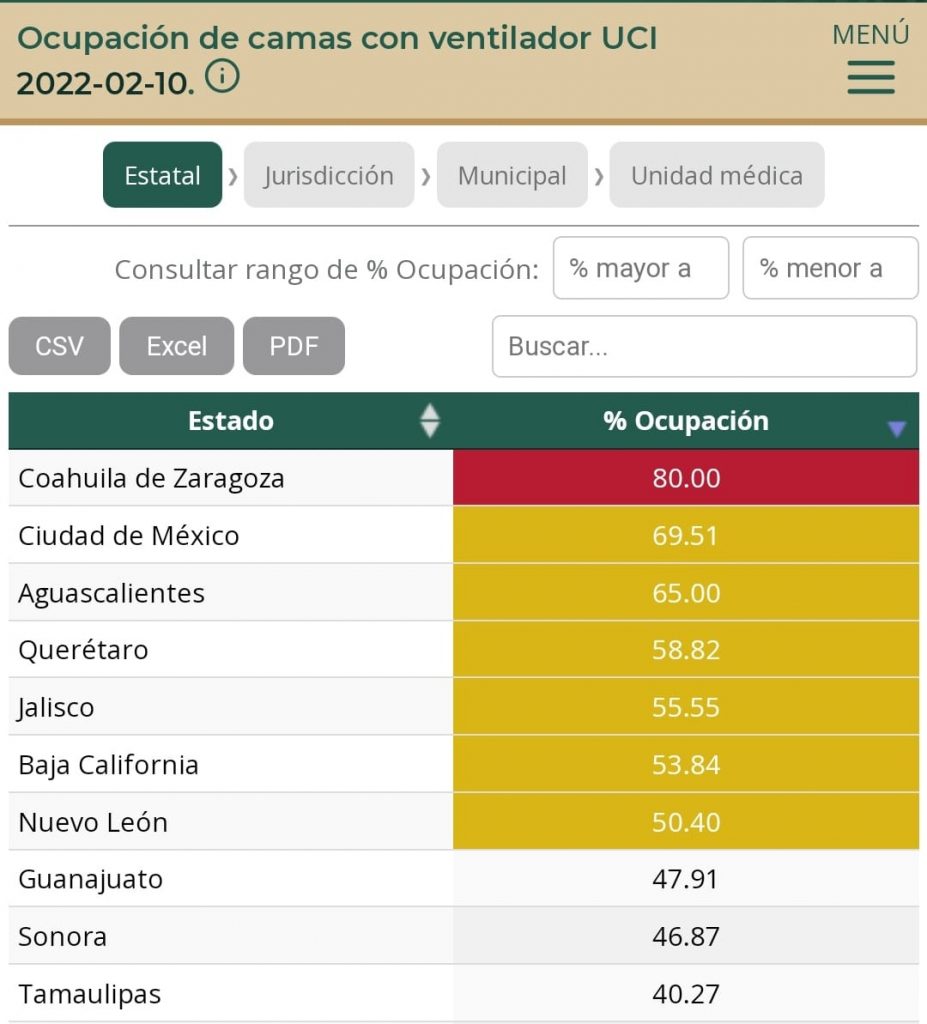Open the Unidad médica view
This screenshot has height=1024, width=927.
point(716,174)
